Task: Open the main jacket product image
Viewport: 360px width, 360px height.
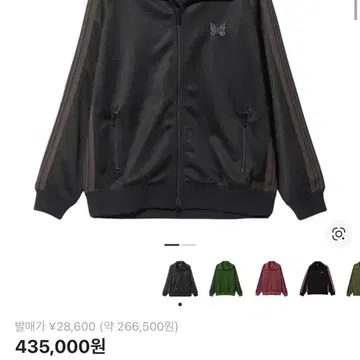Action: [180, 109]
